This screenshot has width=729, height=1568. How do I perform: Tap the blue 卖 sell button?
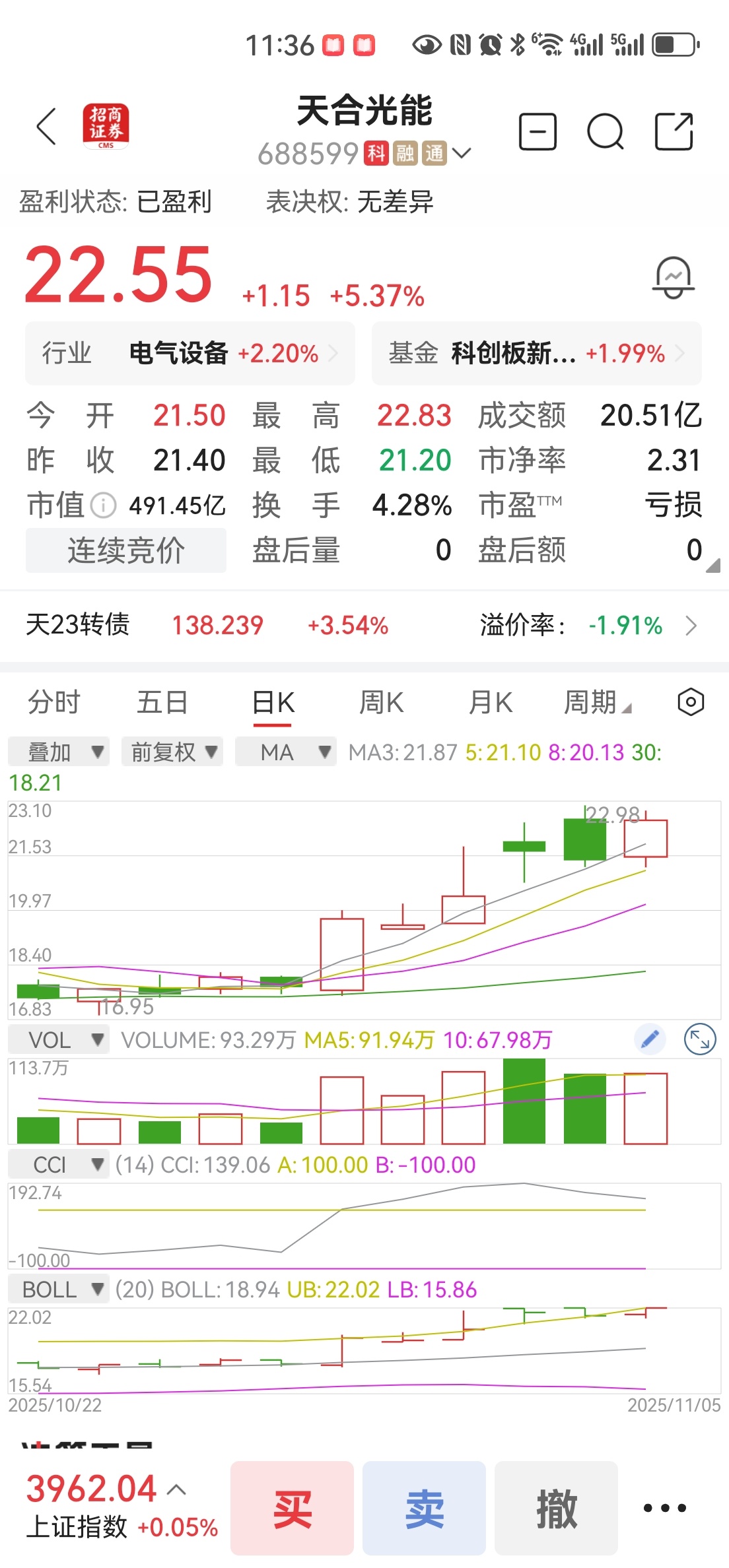click(424, 1509)
